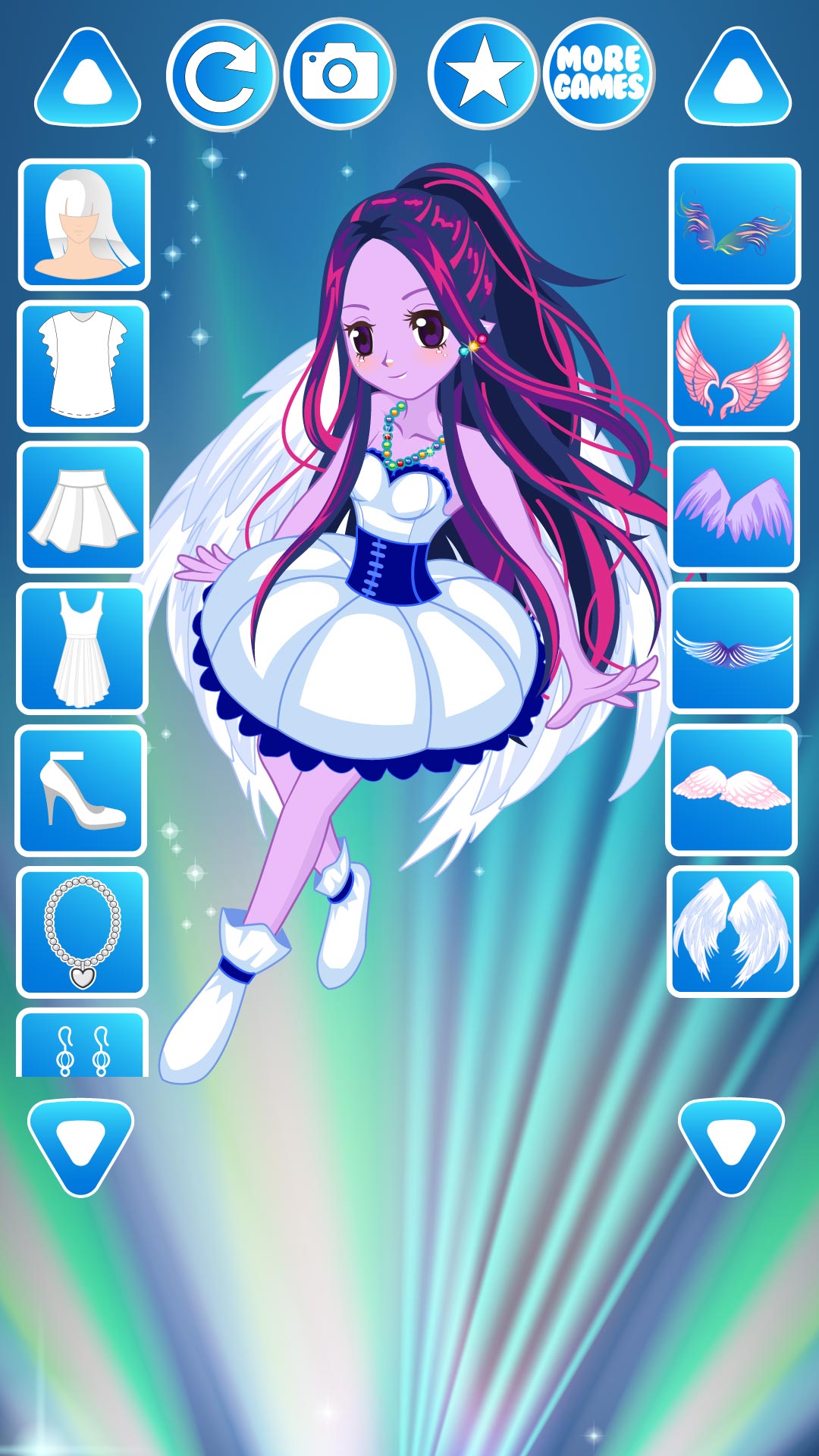The width and height of the screenshot is (819, 1456).
Task: Open More Games
Action: pos(598,75)
